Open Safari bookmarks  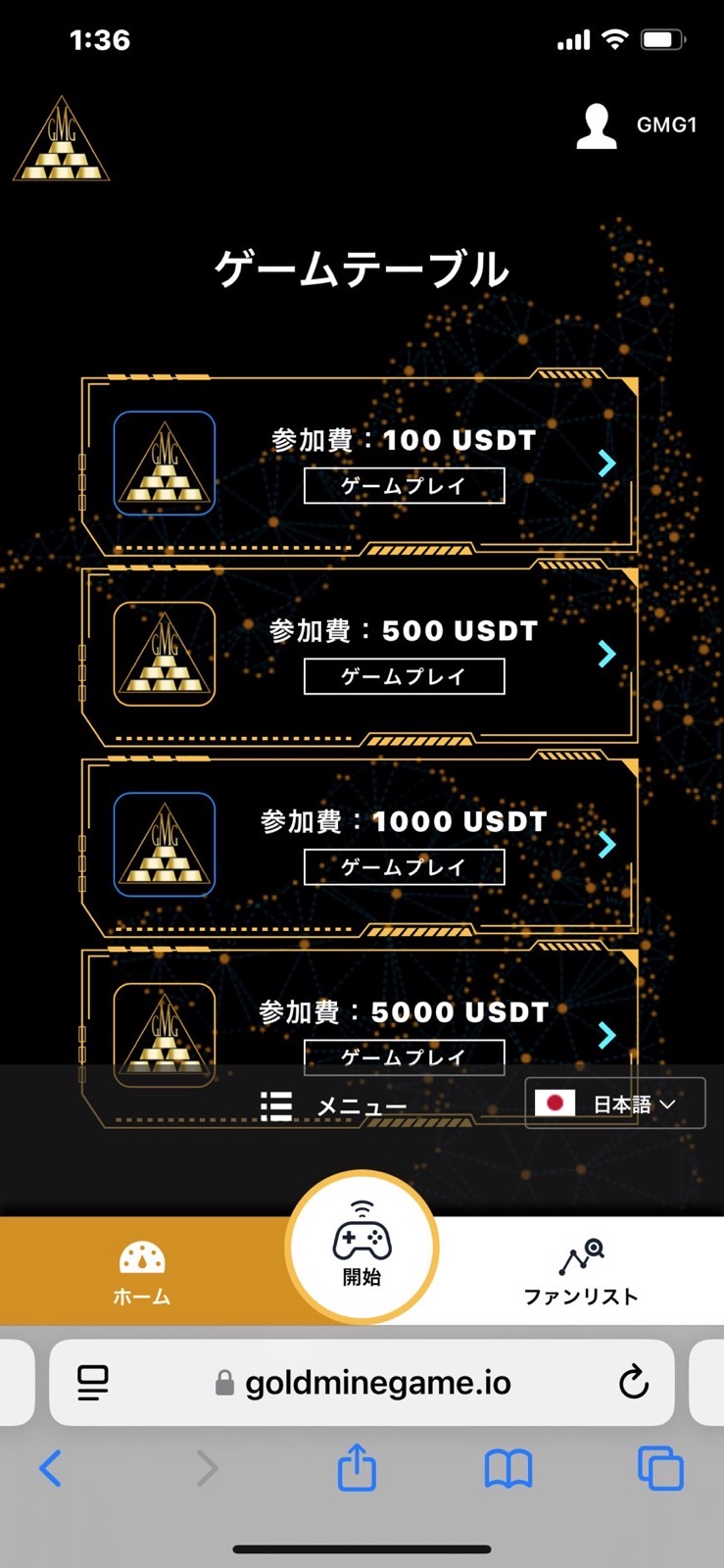pos(508,1468)
